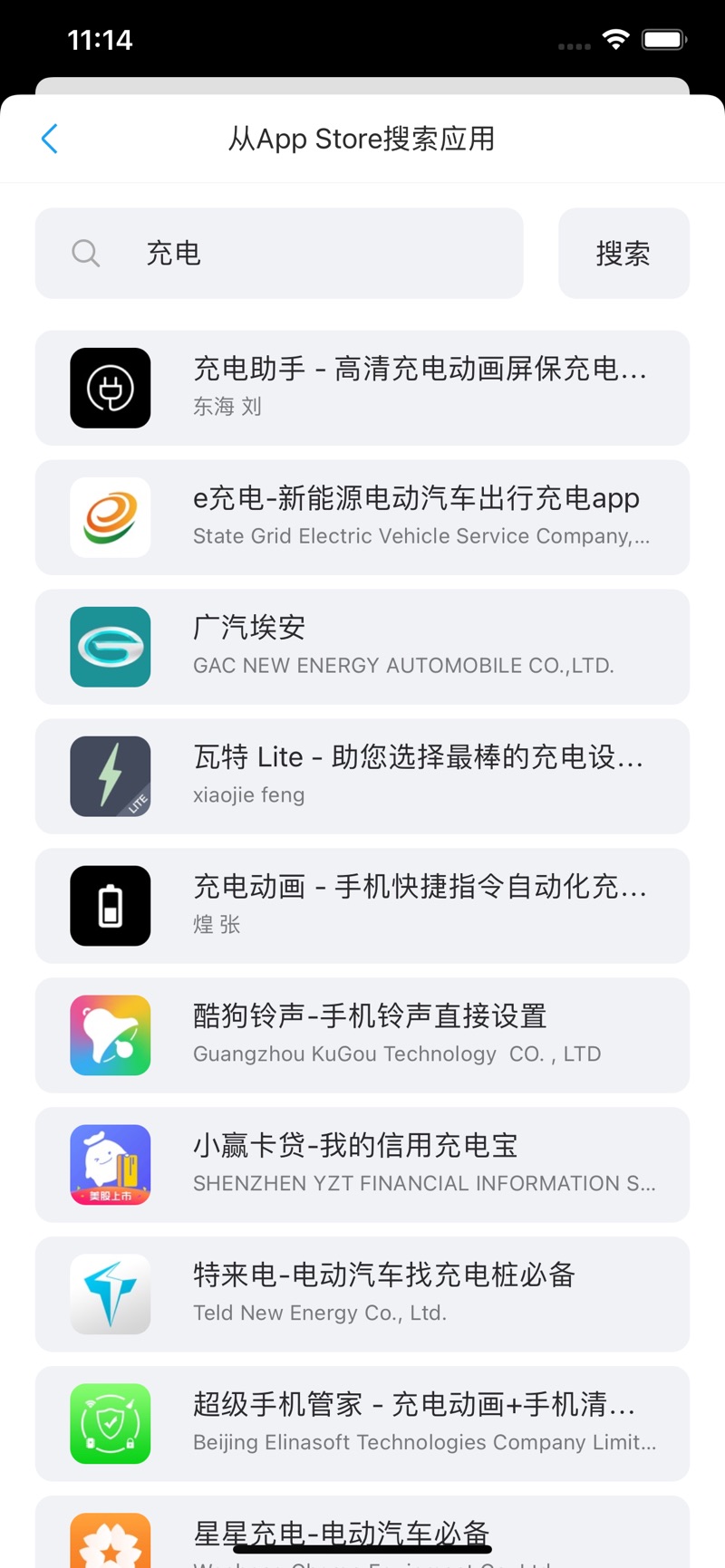The image size is (725, 1568).
Task: Select the 充电助手 app result
Action: click(x=362, y=388)
